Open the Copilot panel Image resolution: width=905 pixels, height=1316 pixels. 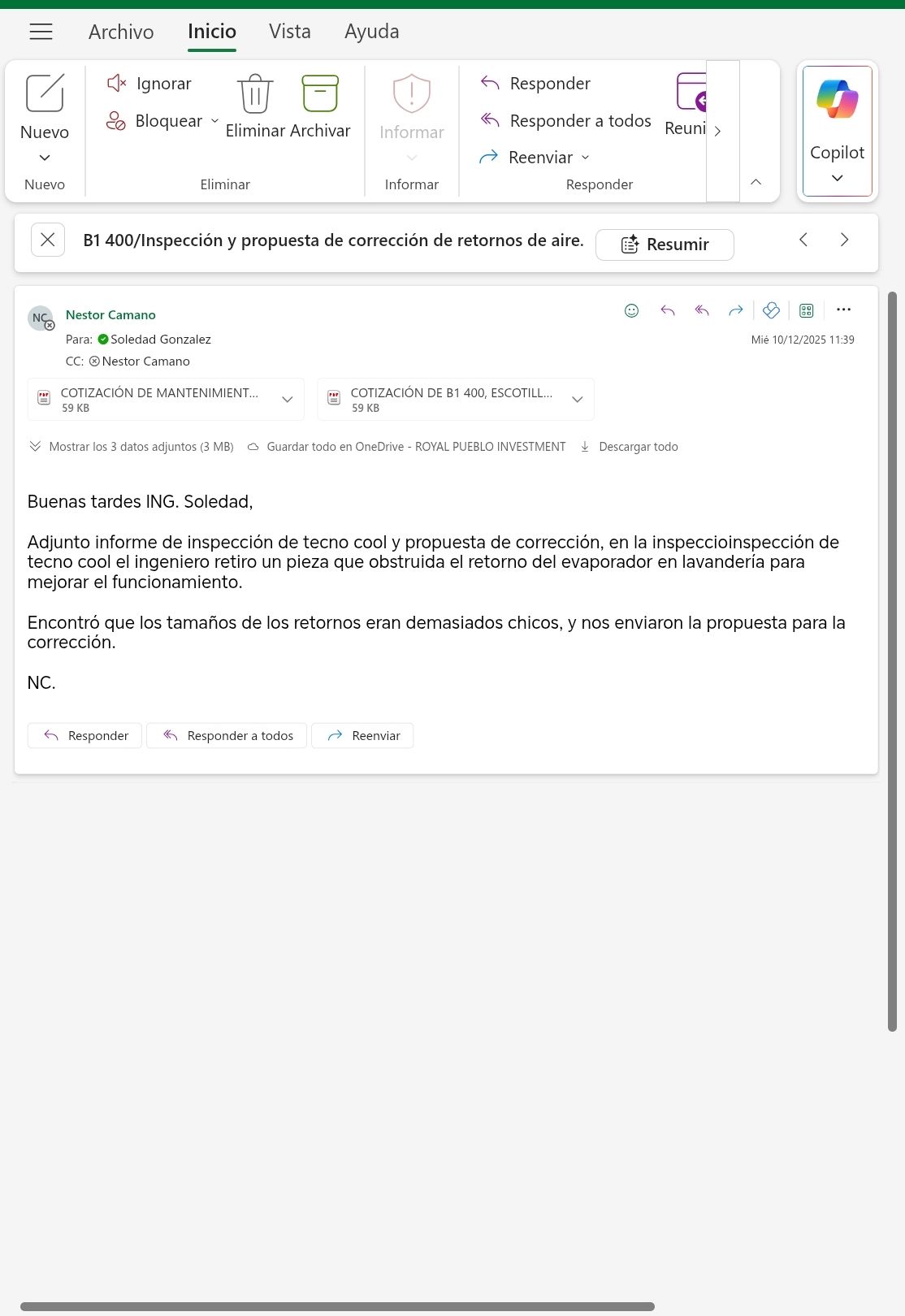[x=837, y=130]
